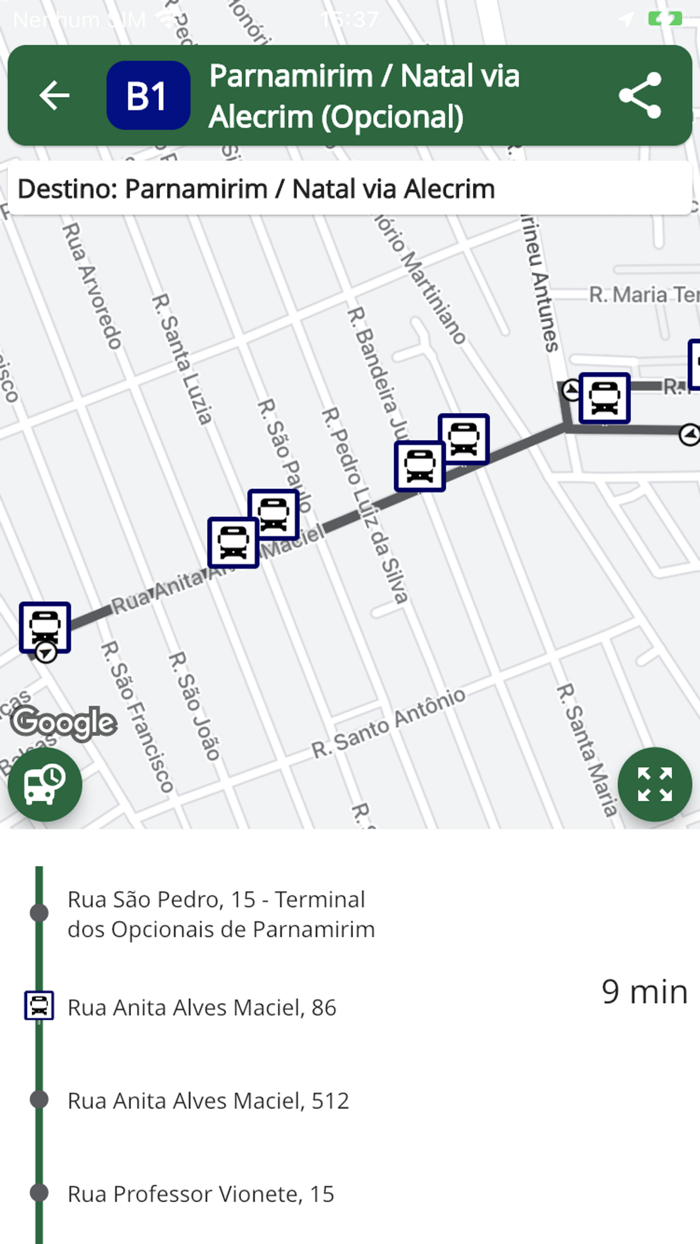Image resolution: width=700 pixels, height=1244 pixels.
Task: Select stop Rua São Pedro, 15 Terminal
Action: point(216,914)
